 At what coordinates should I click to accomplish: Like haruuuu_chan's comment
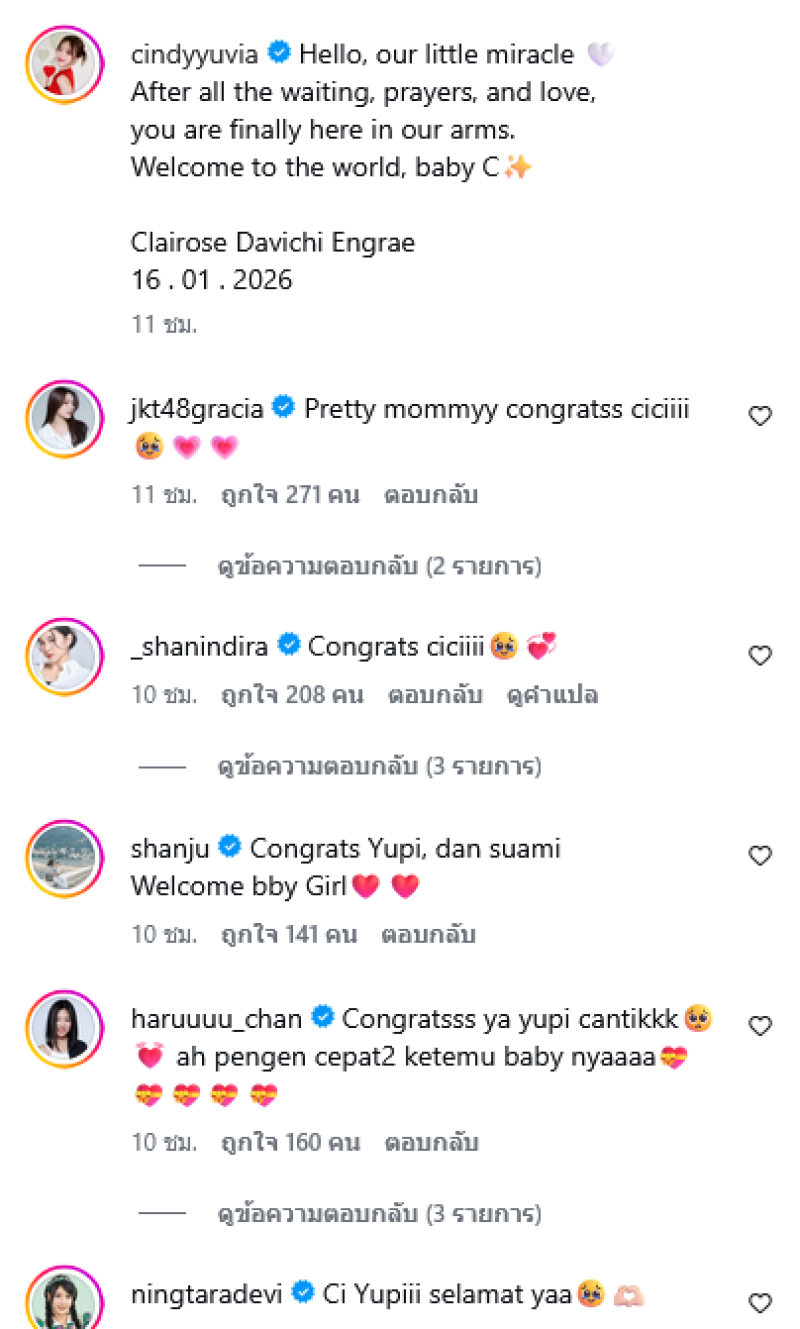tap(760, 1026)
